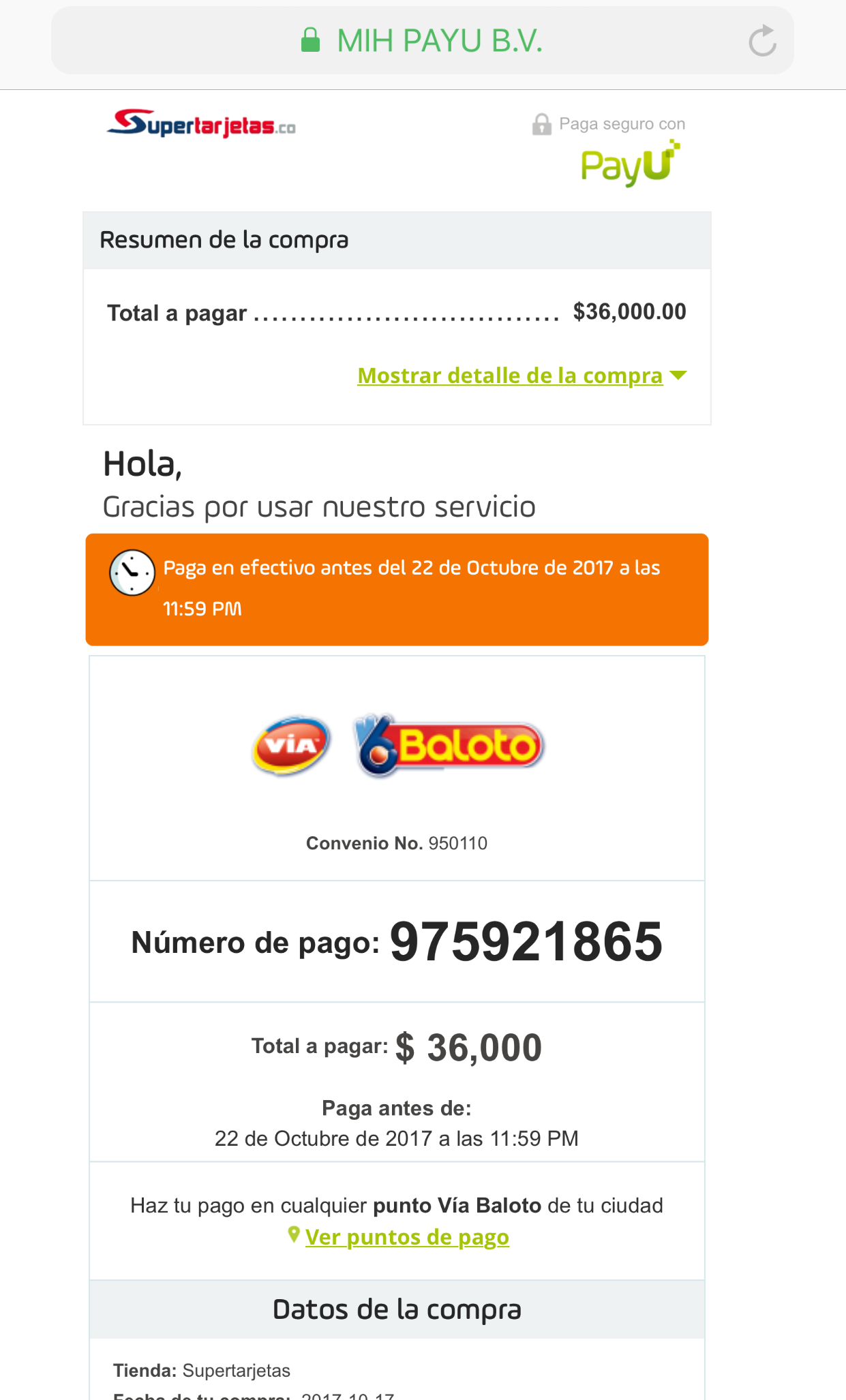Open the Ver puntos de pago link
Viewport: 846px width, 1400px height.
(x=407, y=1236)
